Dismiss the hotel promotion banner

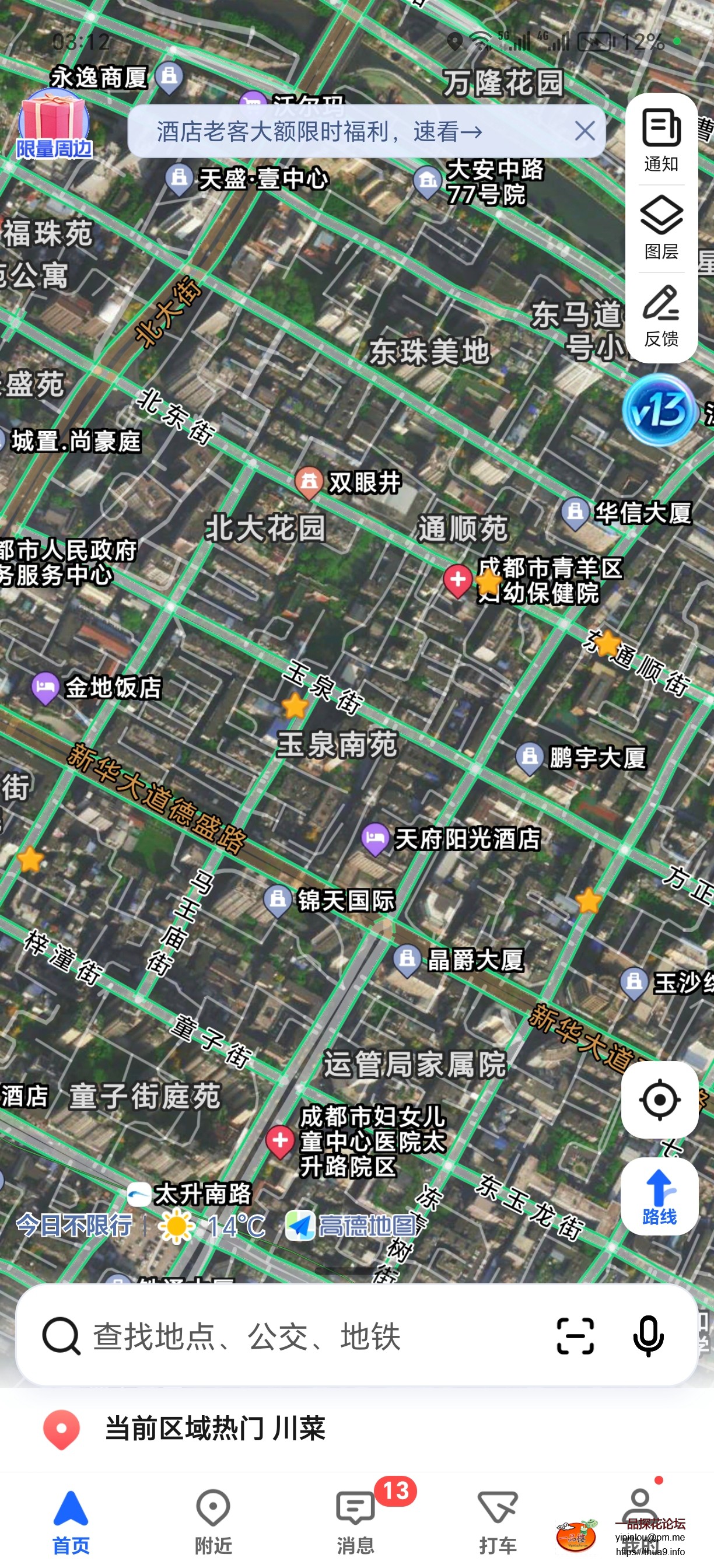586,131
